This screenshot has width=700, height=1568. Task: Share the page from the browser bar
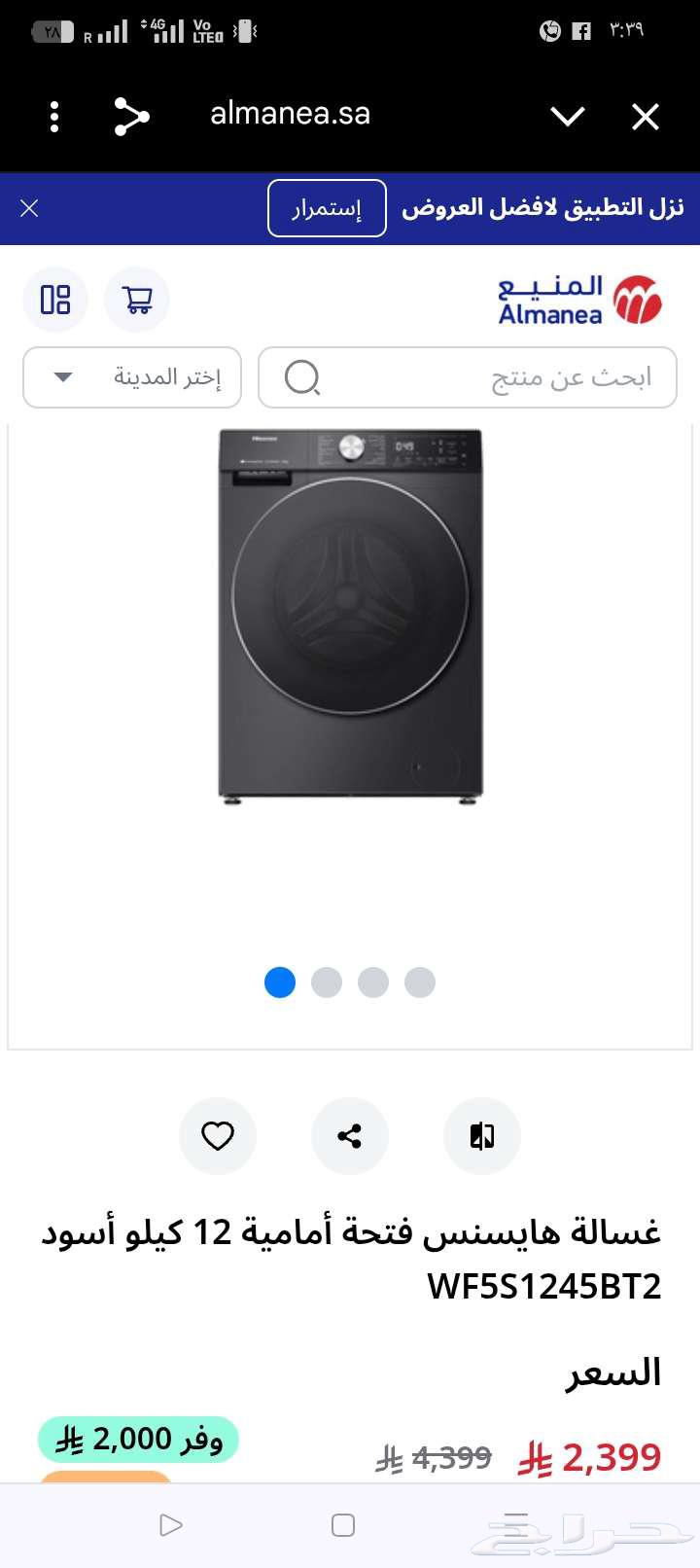pyautogui.click(x=131, y=117)
